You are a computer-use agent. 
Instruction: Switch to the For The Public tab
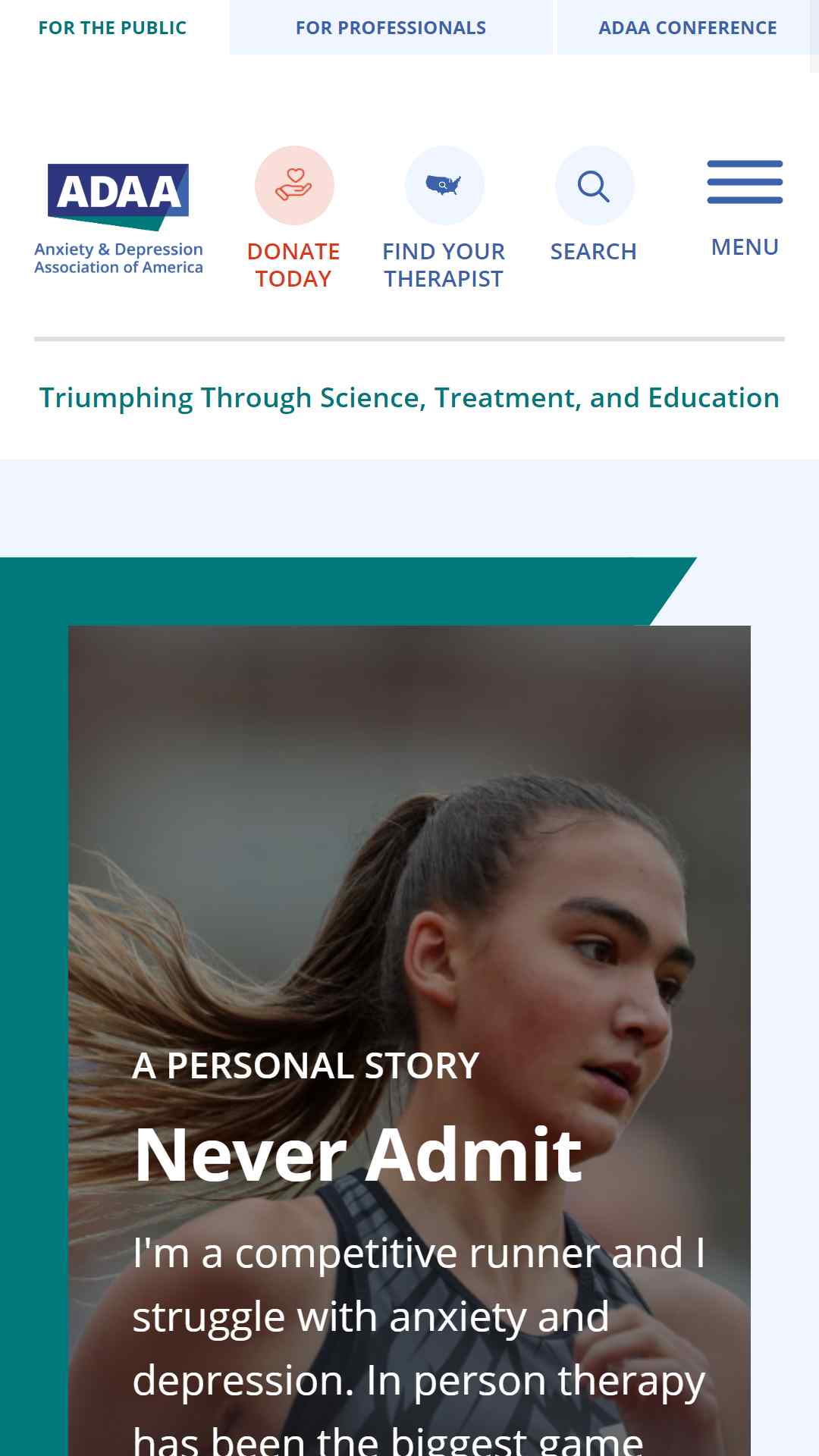pos(112,28)
